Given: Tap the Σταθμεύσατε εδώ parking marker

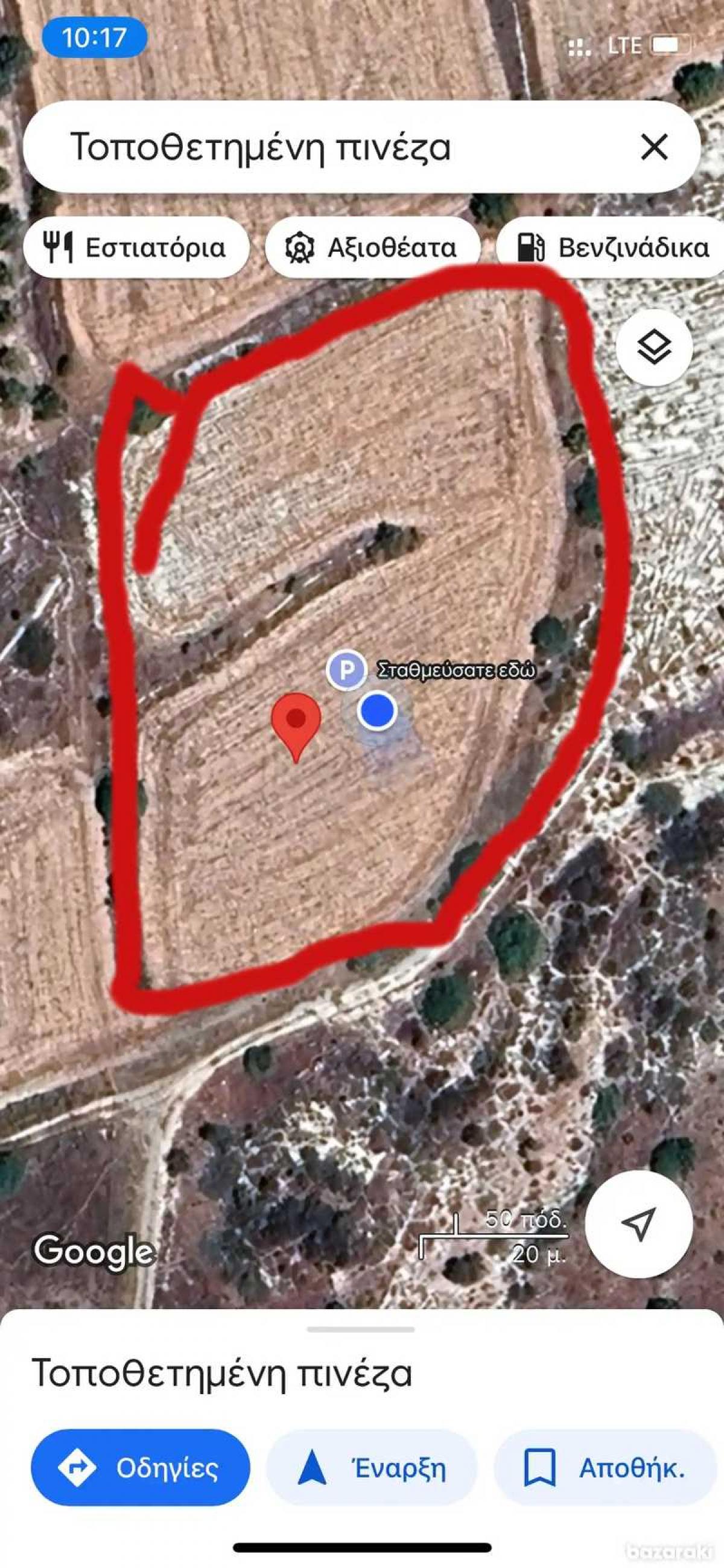Looking at the screenshot, I should click(346, 669).
